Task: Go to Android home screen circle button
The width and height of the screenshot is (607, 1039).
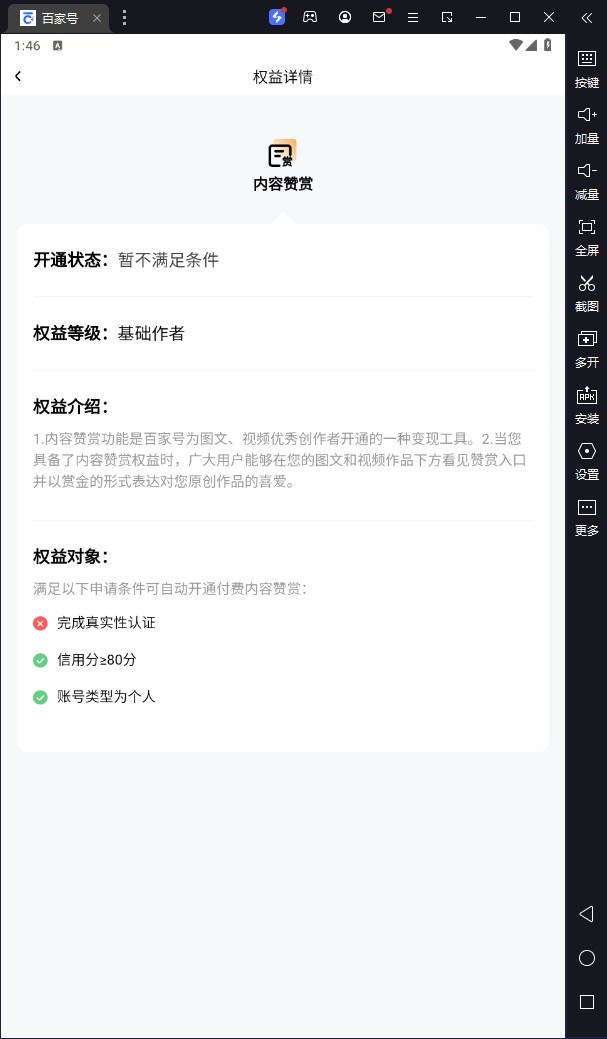Action: (x=587, y=958)
